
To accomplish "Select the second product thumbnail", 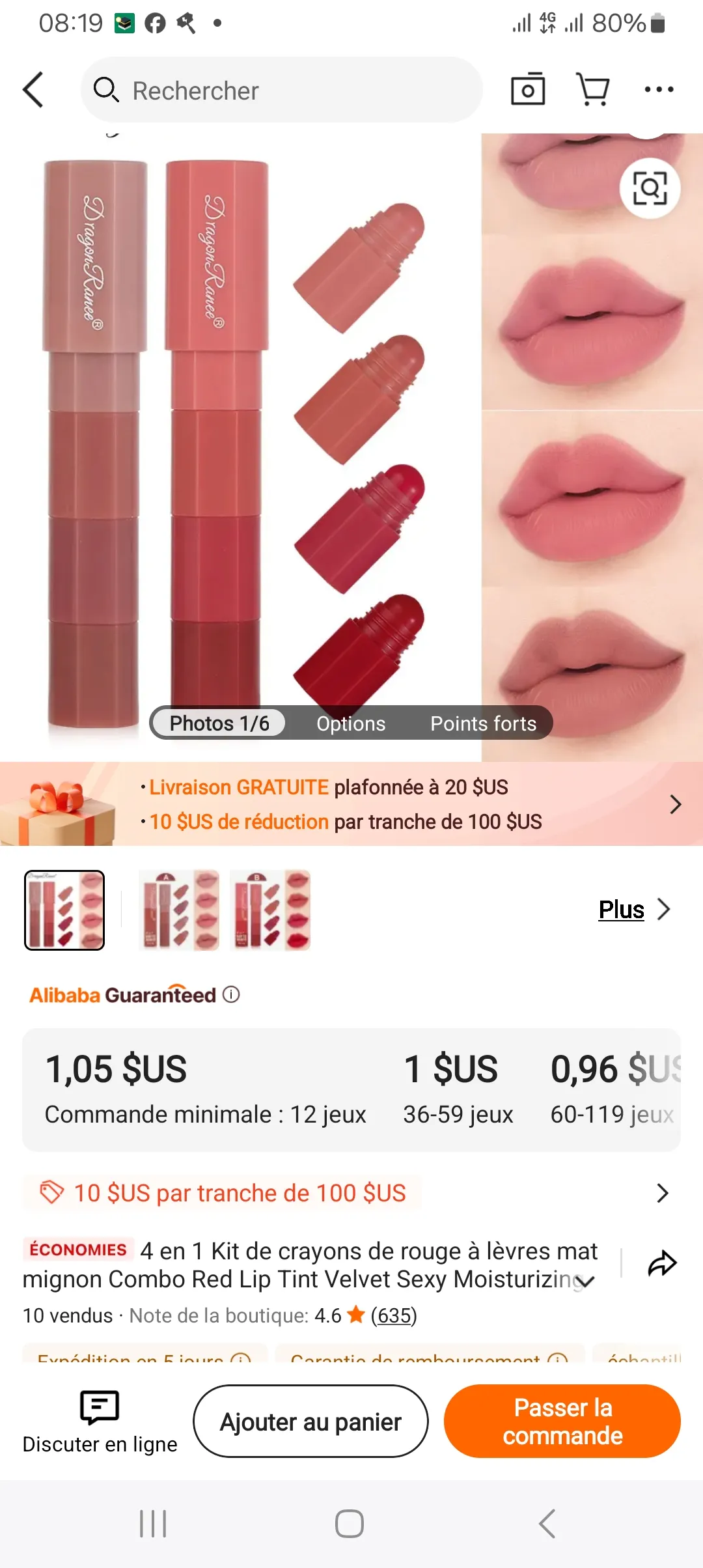I will point(178,910).
